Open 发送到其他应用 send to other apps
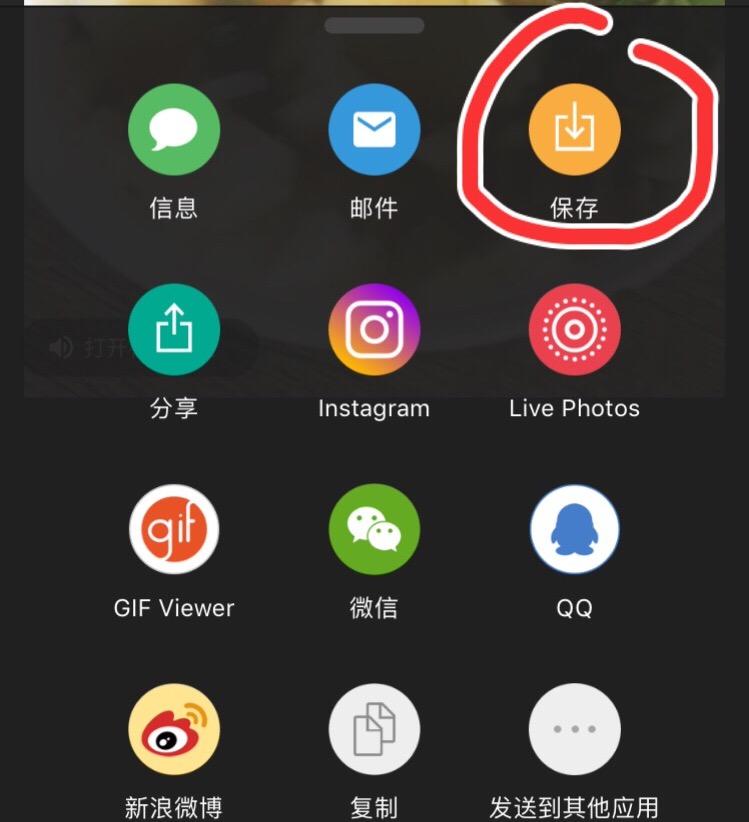This screenshot has height=822, width=749. pos(573,728)
